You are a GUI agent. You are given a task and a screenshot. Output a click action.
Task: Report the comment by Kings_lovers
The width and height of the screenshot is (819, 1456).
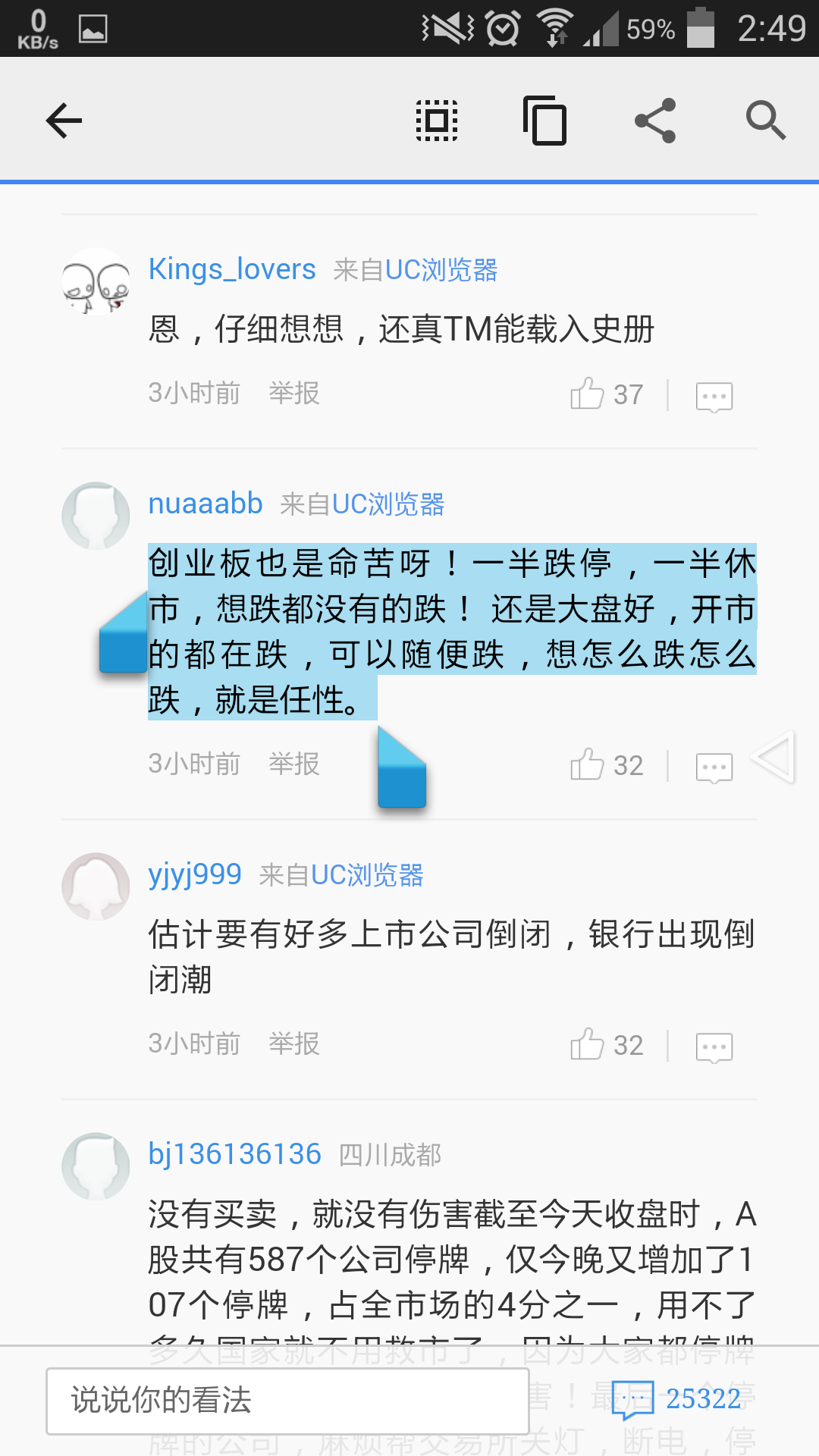pyautogui.click(x=294, y=393)
